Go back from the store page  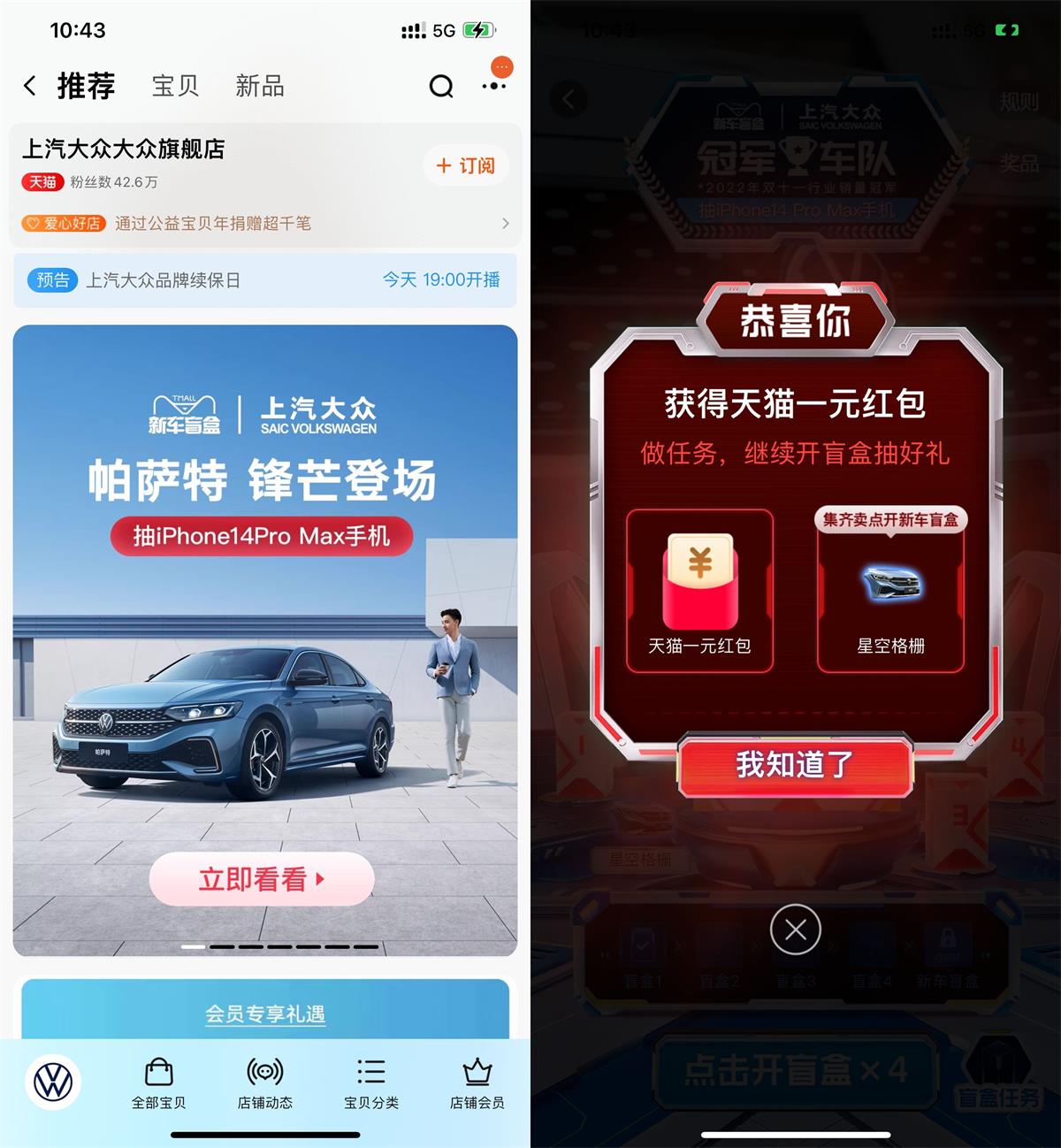point(30,86)
